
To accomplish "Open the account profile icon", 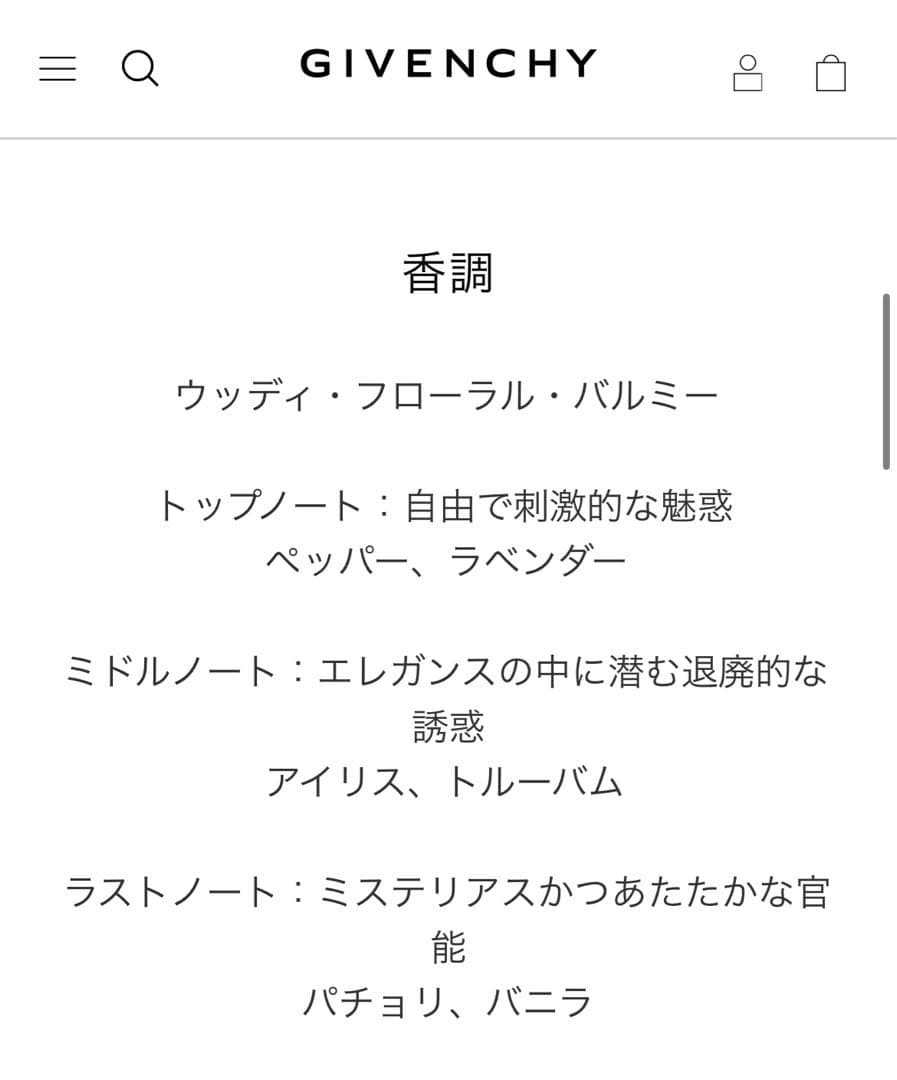I will [x=747, y=73].
